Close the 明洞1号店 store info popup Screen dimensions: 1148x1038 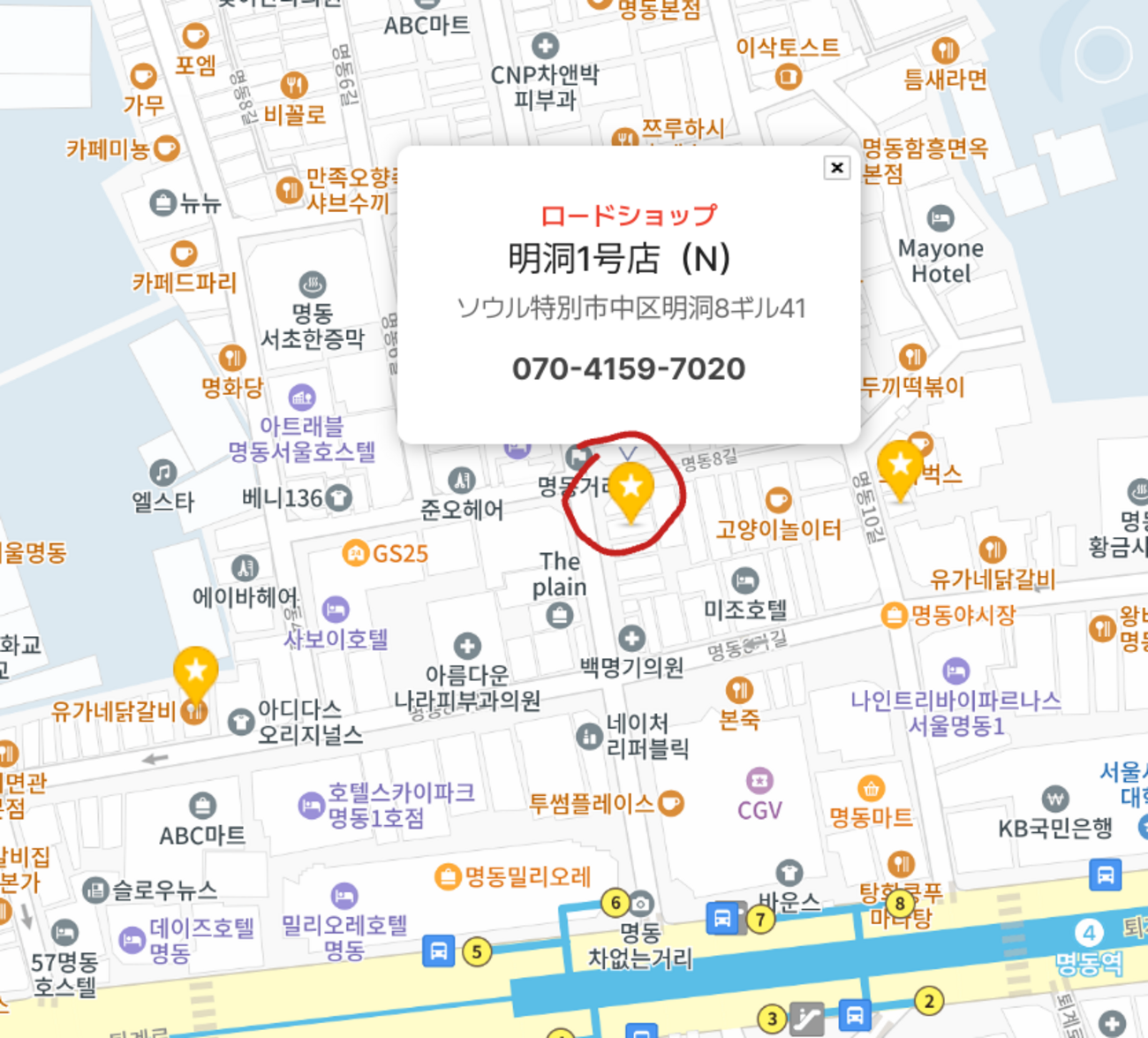pos(836,168)
